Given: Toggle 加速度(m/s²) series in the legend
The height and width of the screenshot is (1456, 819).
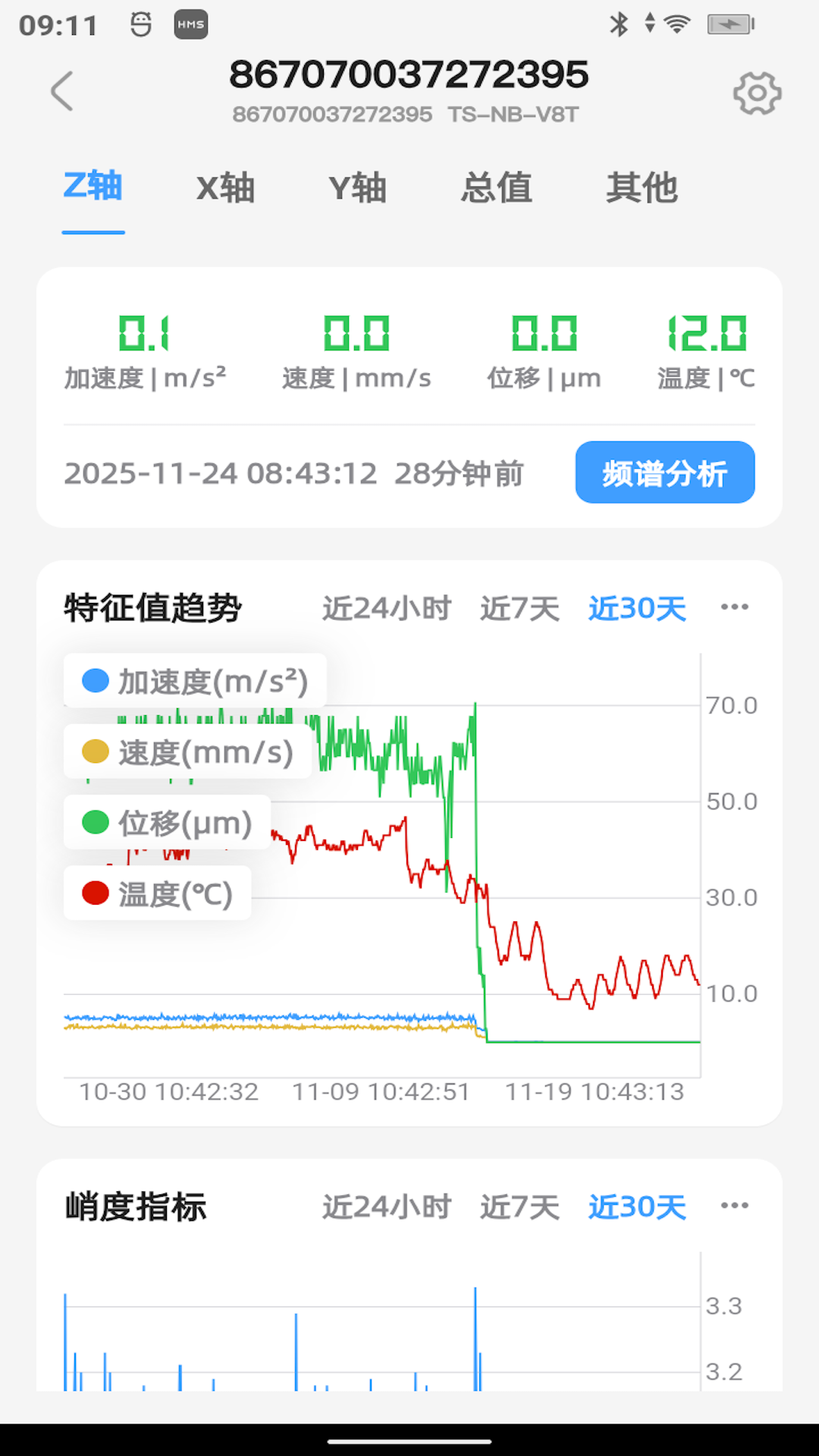Looking at the screenshot, I should point(195,681).
